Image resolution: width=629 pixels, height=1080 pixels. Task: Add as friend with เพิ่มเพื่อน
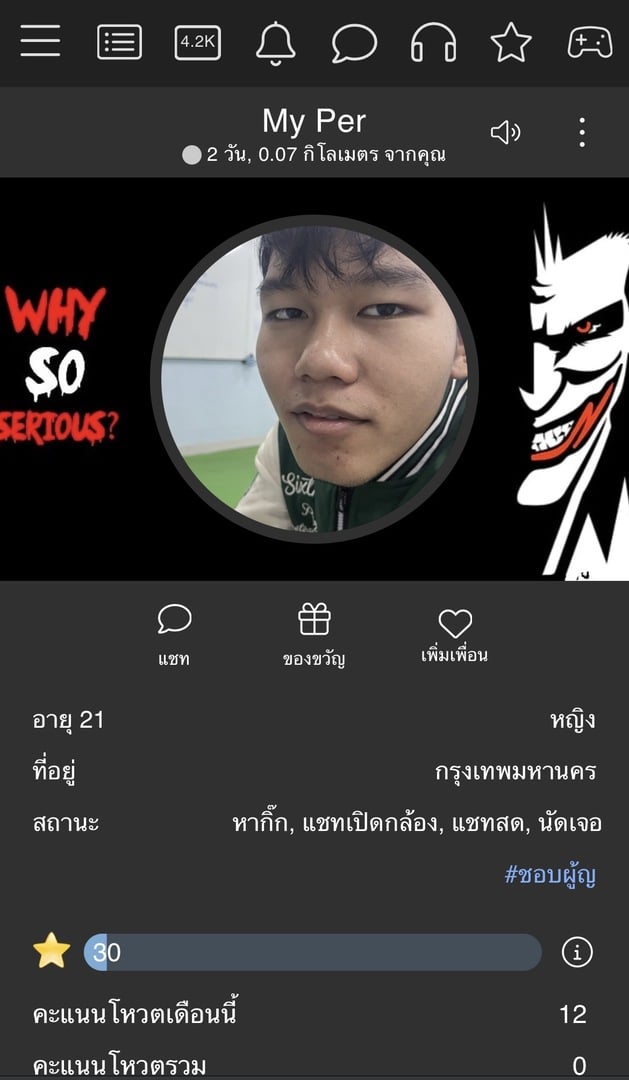[455, 635]
